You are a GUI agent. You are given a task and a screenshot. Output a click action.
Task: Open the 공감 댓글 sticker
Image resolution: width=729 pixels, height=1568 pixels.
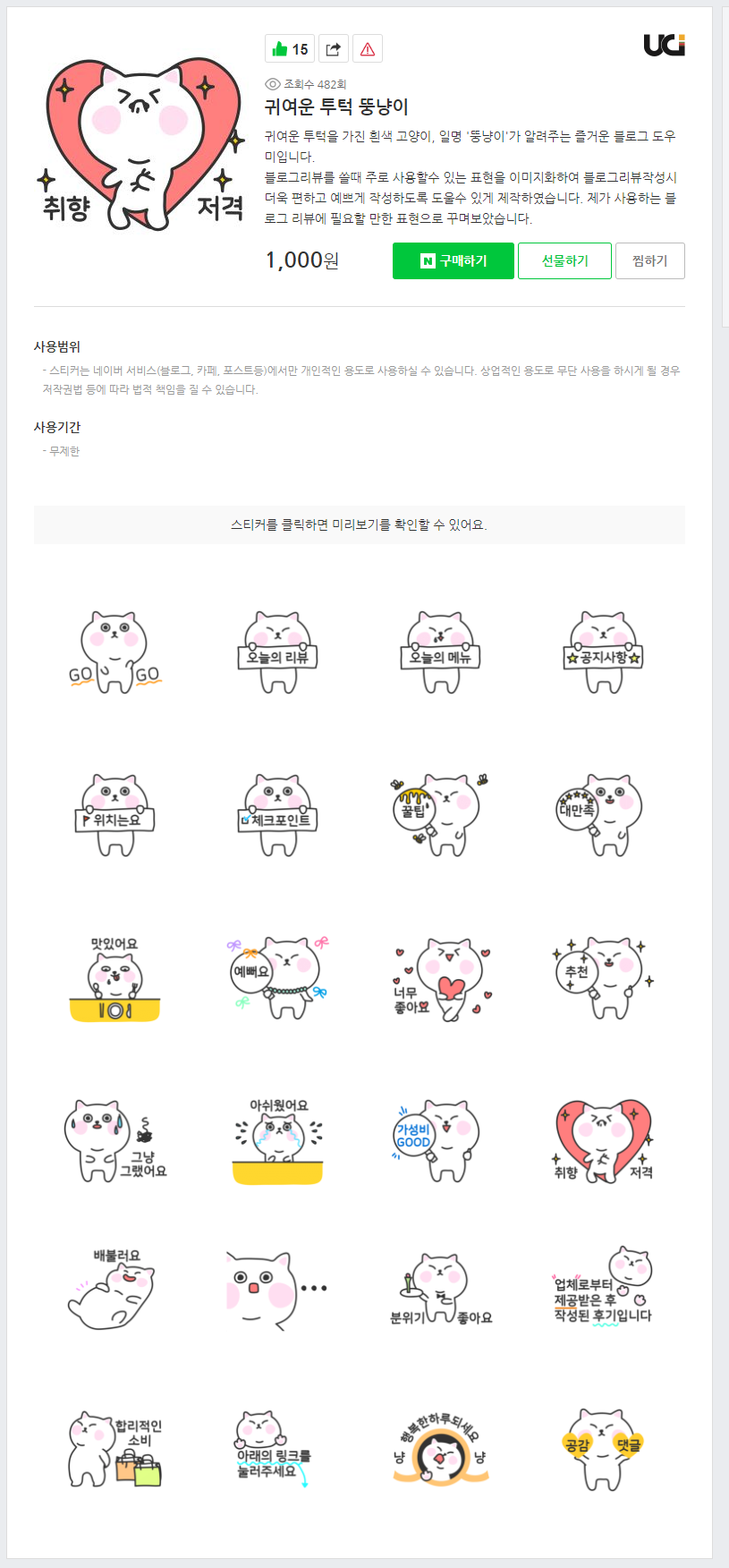[x=603, y=1450]
